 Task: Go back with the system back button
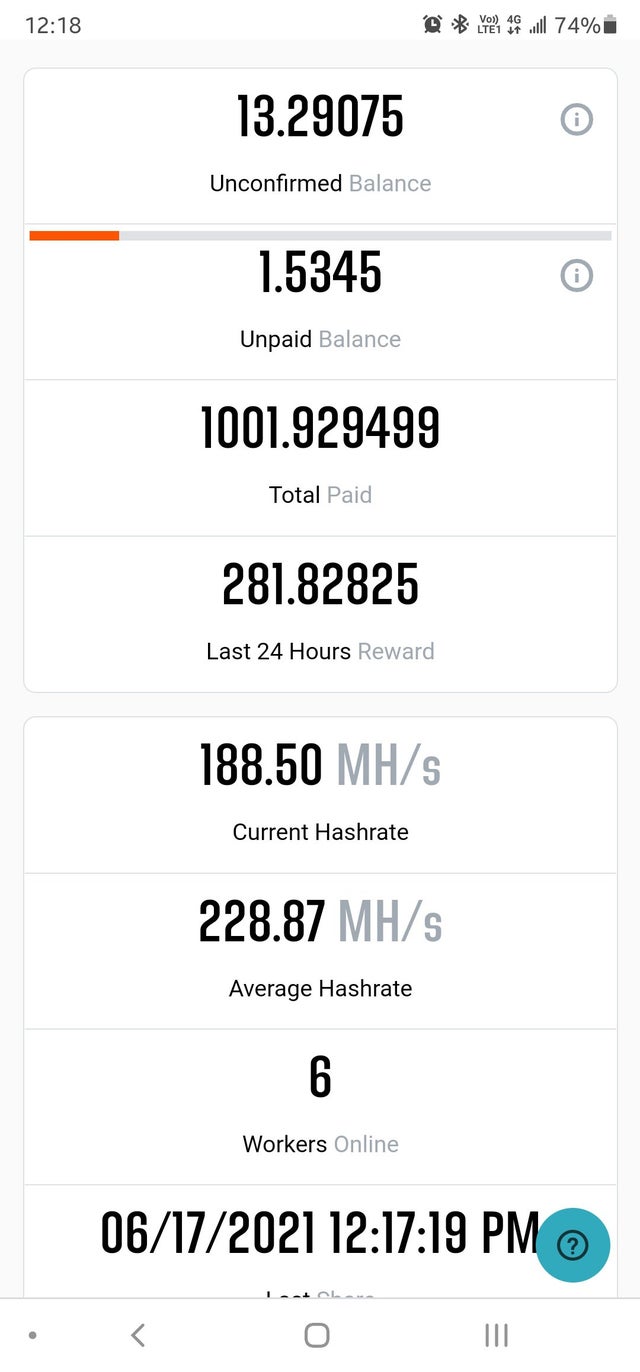139,1334
